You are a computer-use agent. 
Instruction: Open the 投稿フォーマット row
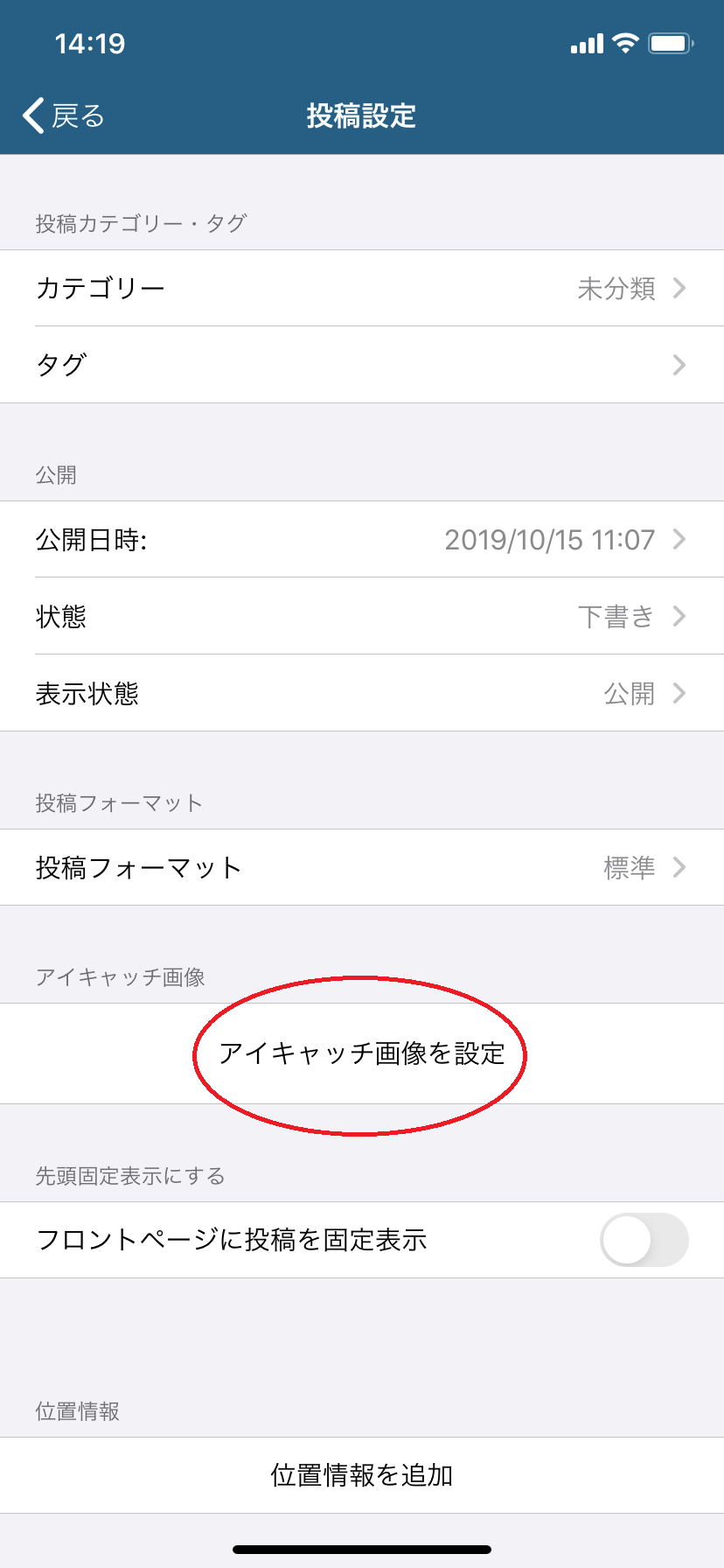tap(362, 867)
